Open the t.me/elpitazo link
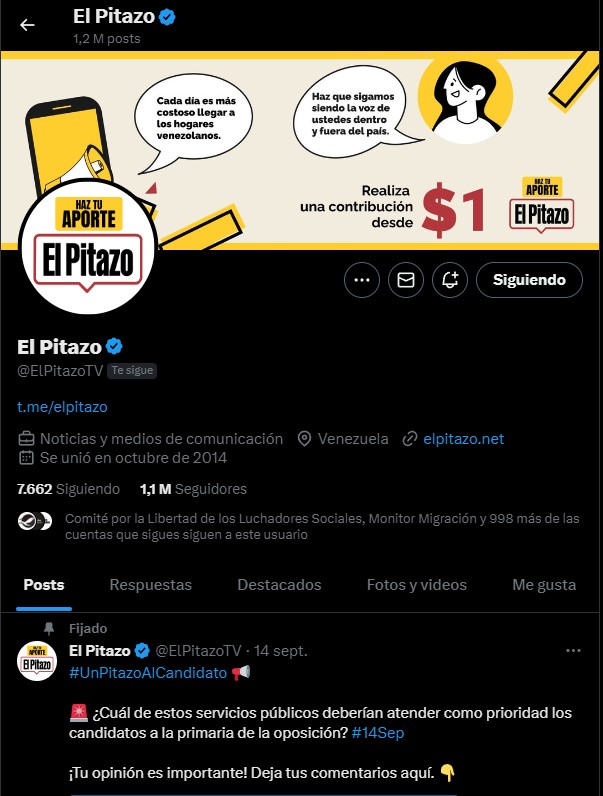Screen dimensions: 603x796 tap(62, 407)
